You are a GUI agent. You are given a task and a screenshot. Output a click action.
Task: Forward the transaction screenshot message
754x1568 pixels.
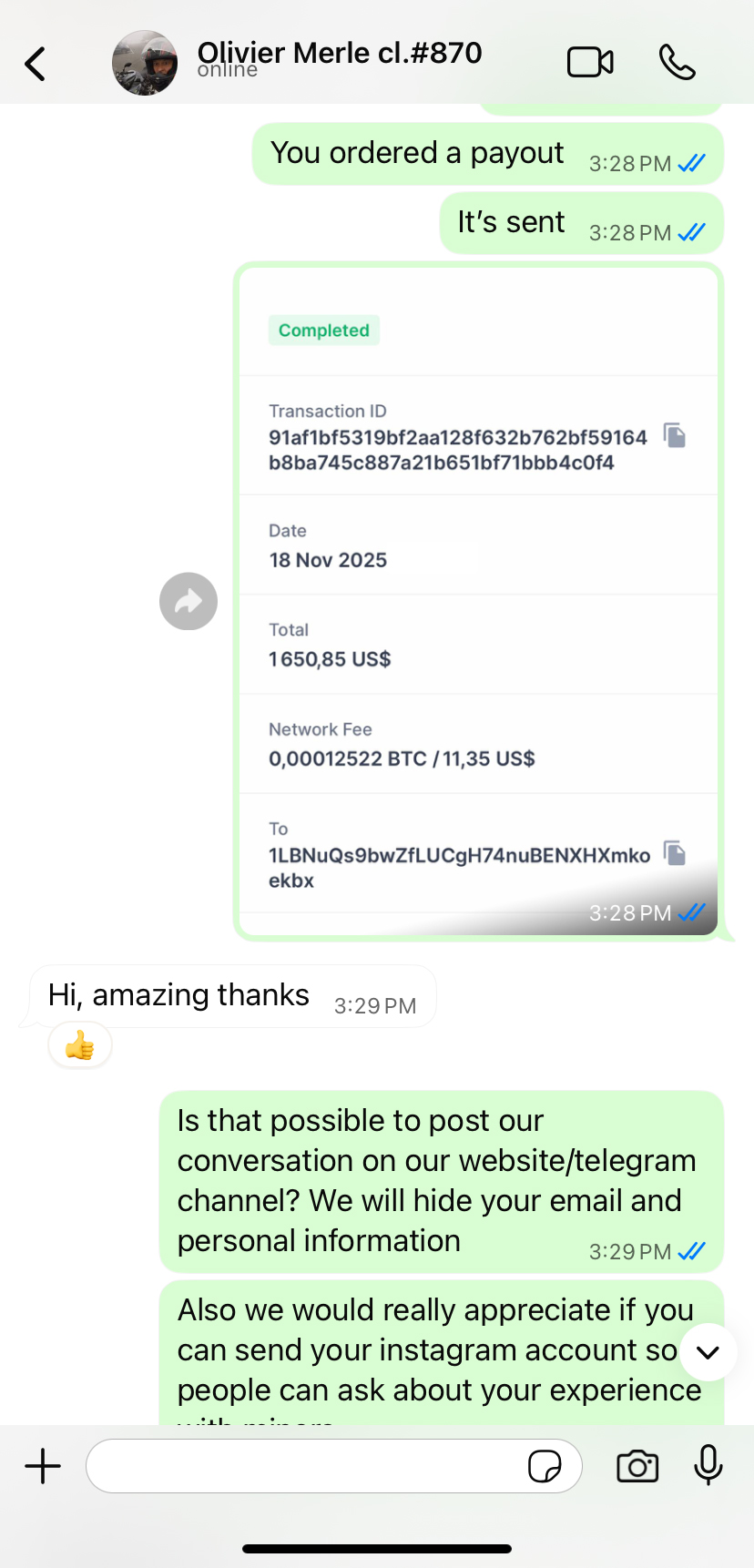click(x=188, y=601)
